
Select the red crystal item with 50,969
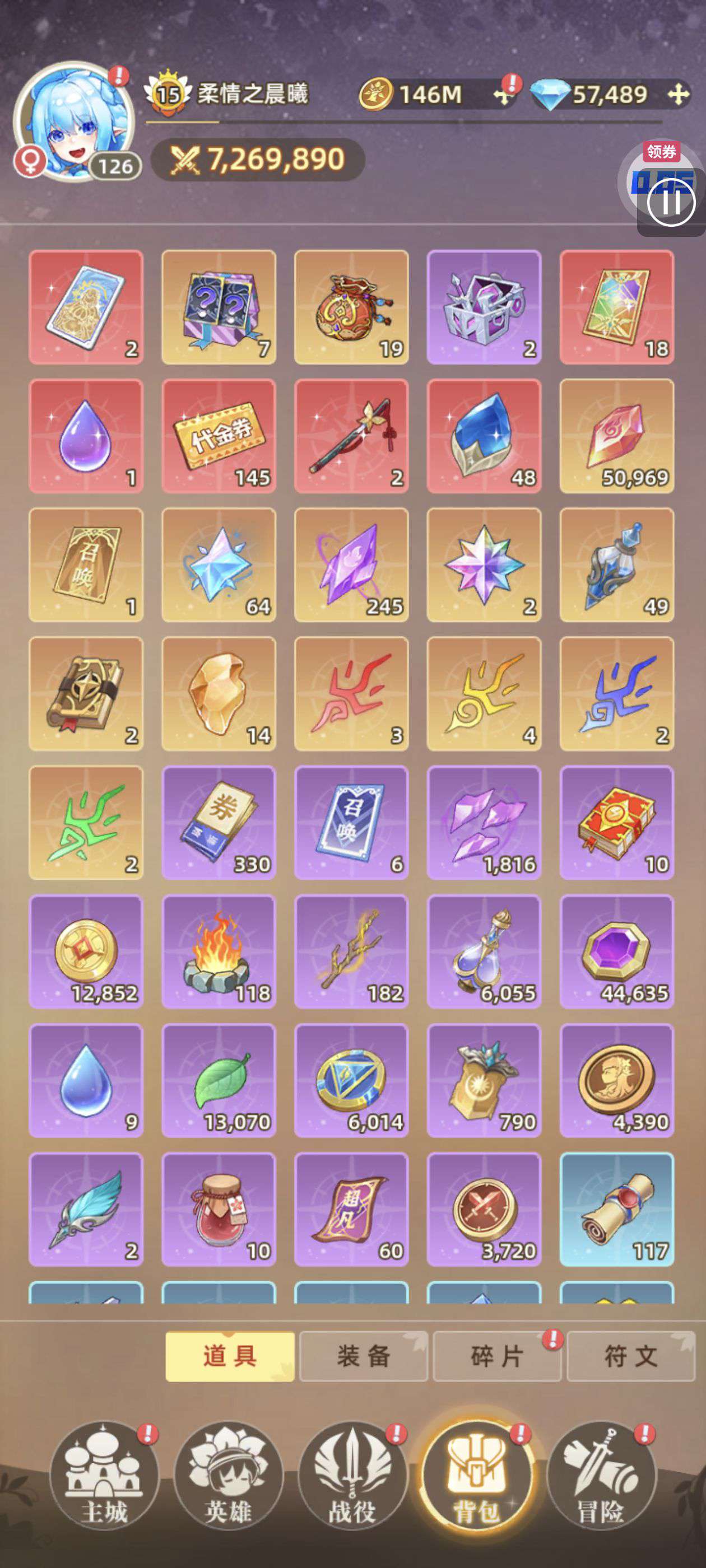tap(617, 436)
